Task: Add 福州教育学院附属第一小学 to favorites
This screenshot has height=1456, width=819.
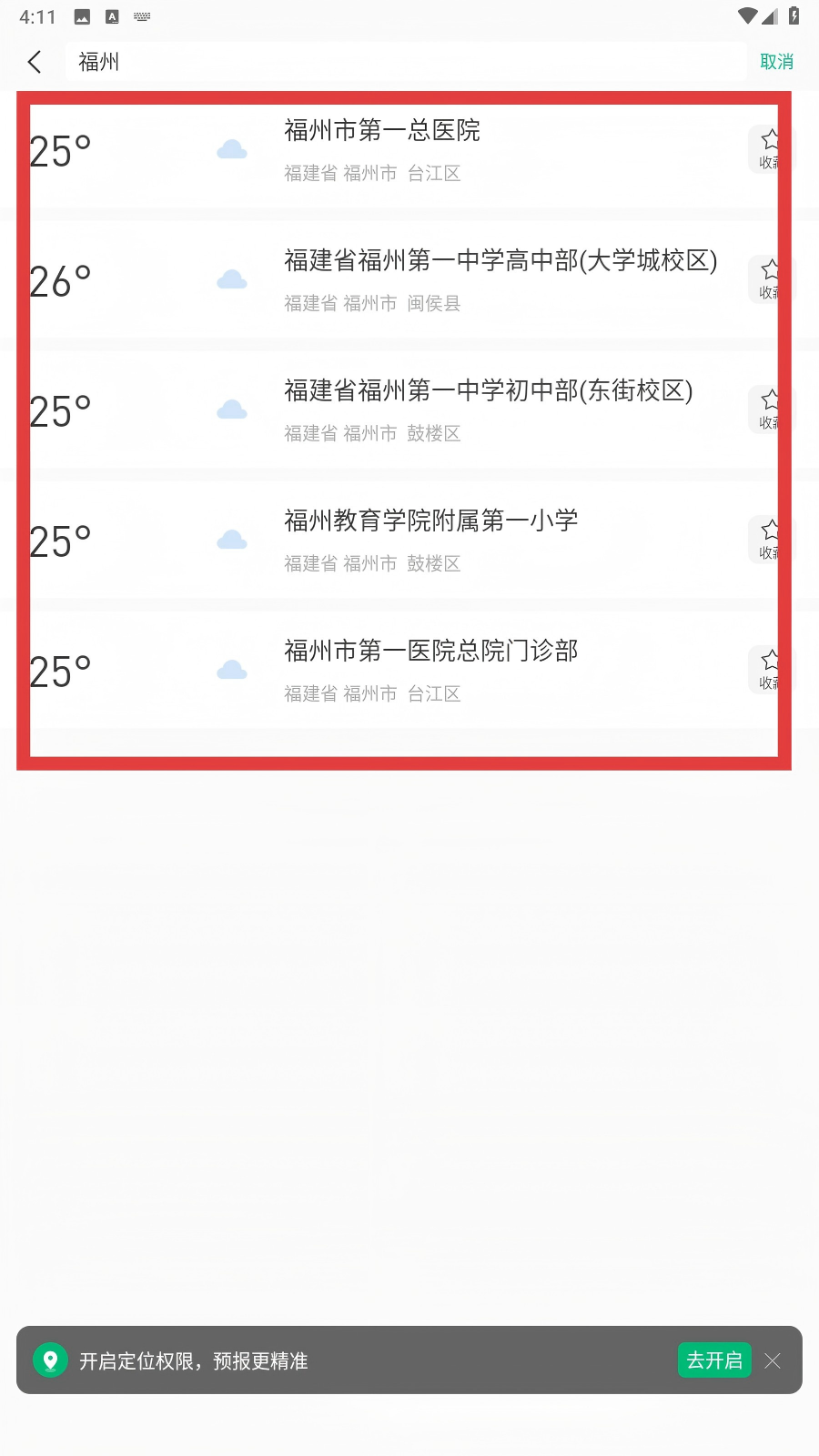Action: (x=770, y=539)
